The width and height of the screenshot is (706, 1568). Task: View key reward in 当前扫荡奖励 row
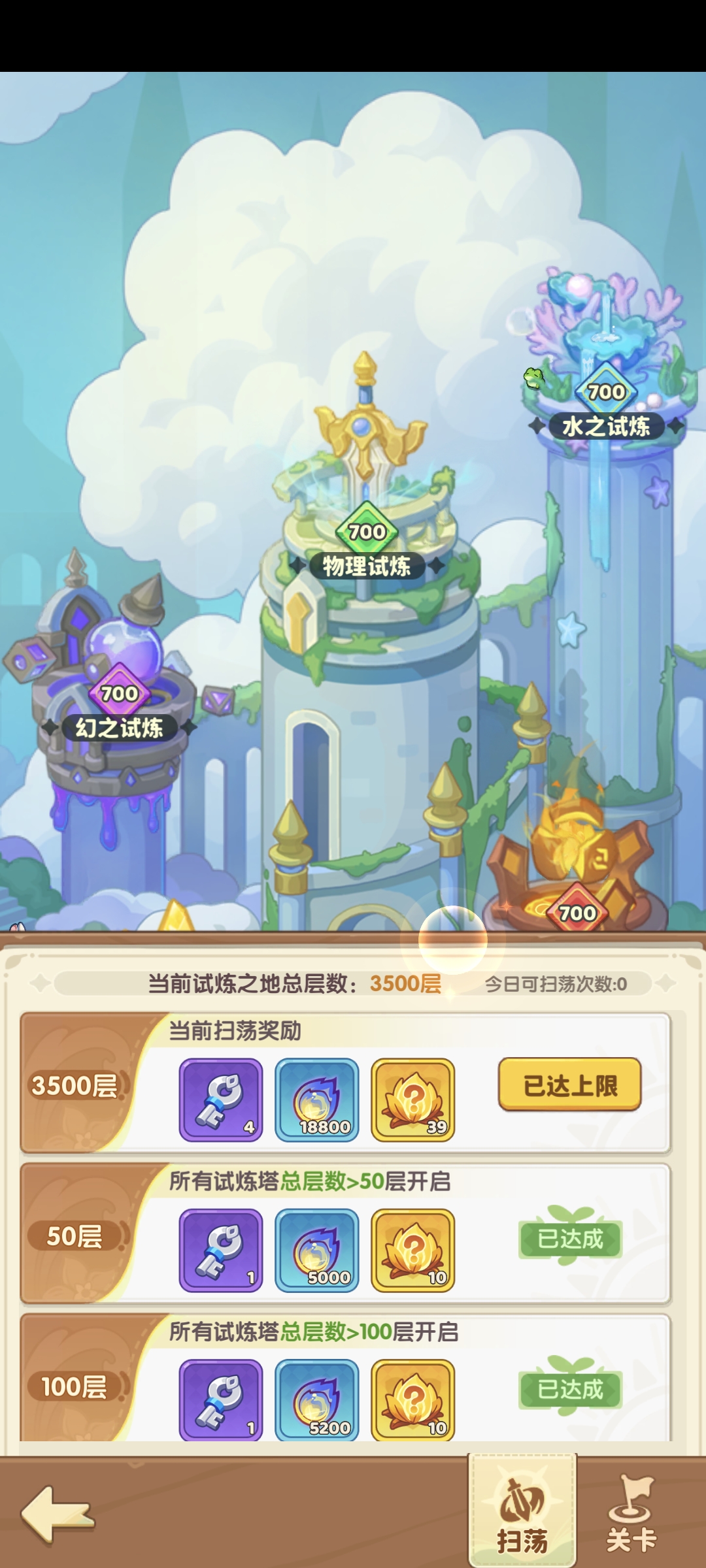coord(221,1100)
